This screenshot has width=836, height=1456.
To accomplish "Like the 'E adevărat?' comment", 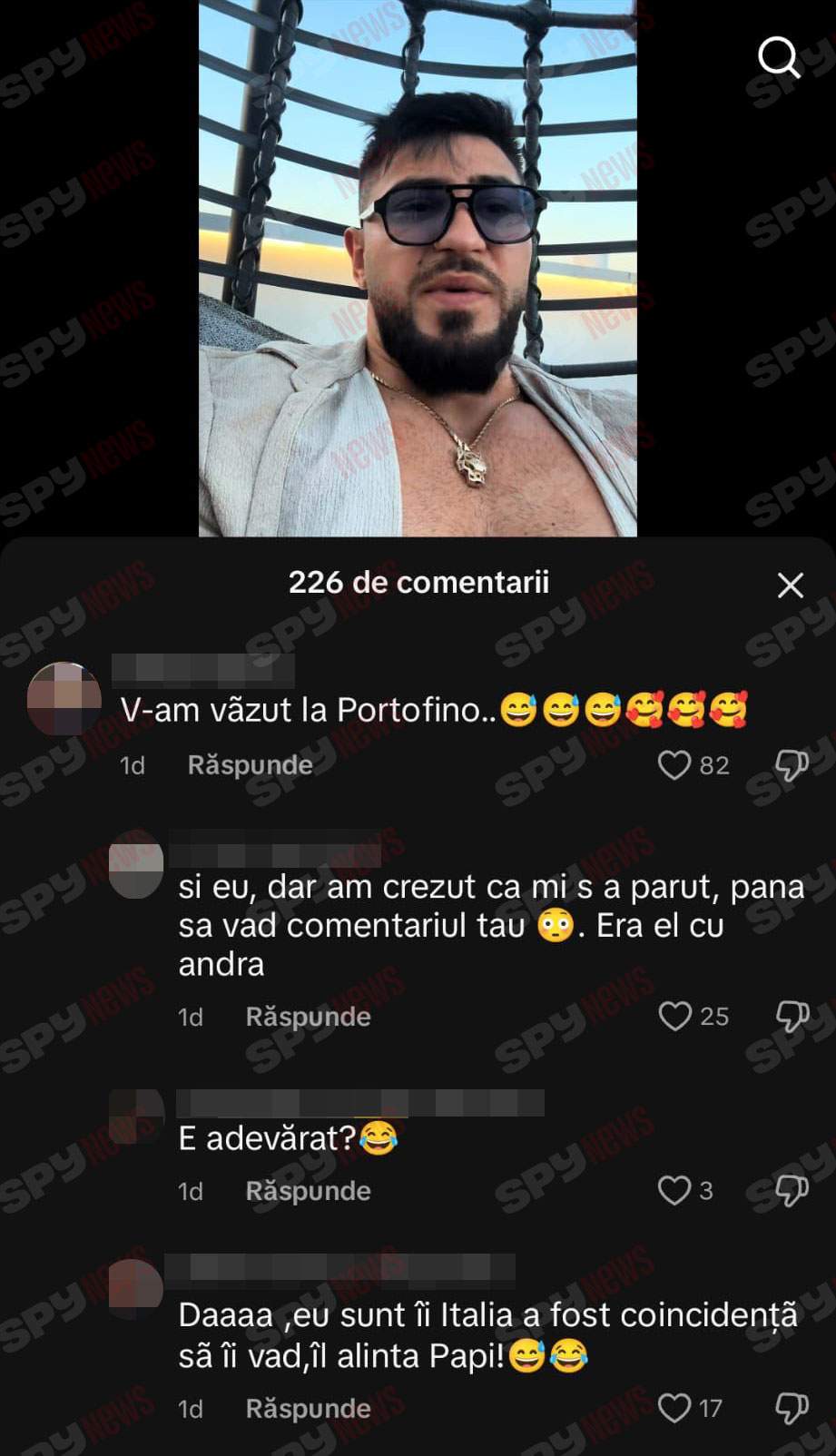I will [x=674, y=1190].
